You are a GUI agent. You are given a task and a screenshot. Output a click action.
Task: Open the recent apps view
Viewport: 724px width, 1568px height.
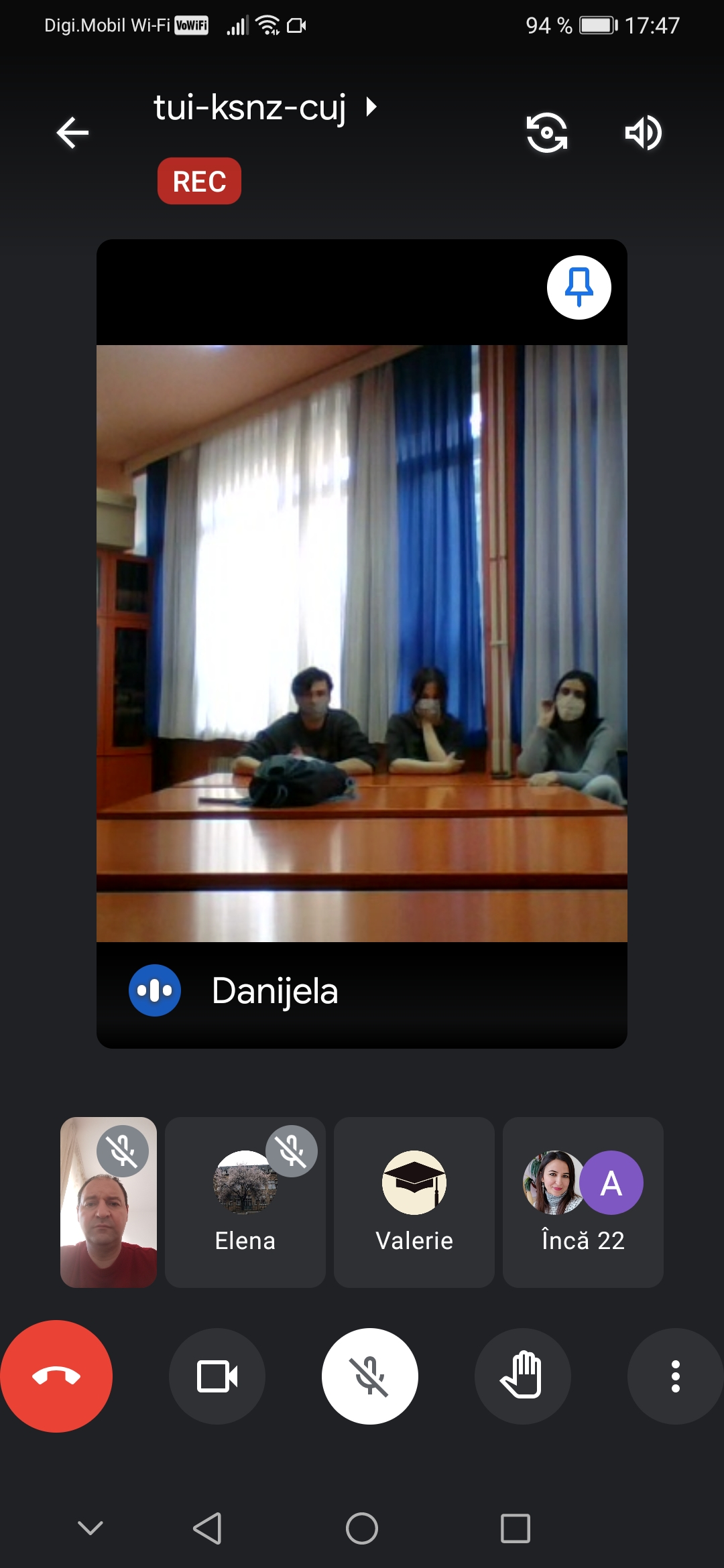coord(516,1528)
